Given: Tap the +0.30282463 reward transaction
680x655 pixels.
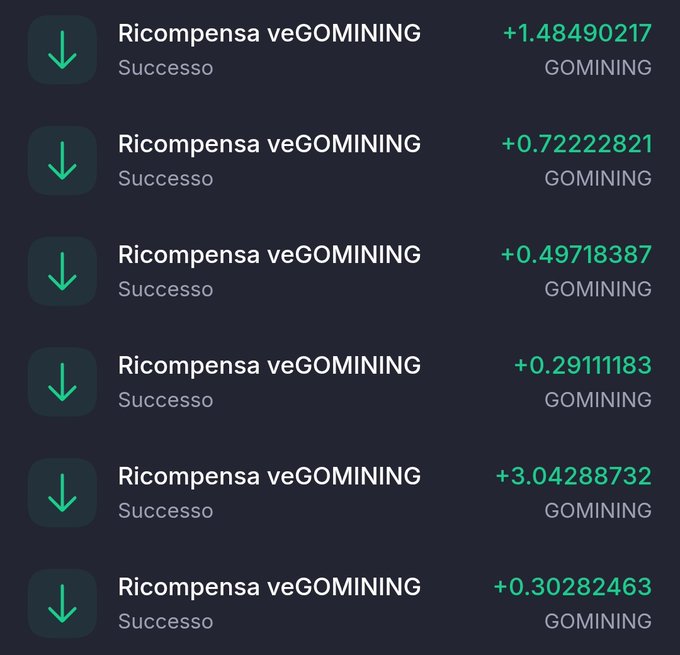Looking at the screenshot, I should tap(340, 603).
